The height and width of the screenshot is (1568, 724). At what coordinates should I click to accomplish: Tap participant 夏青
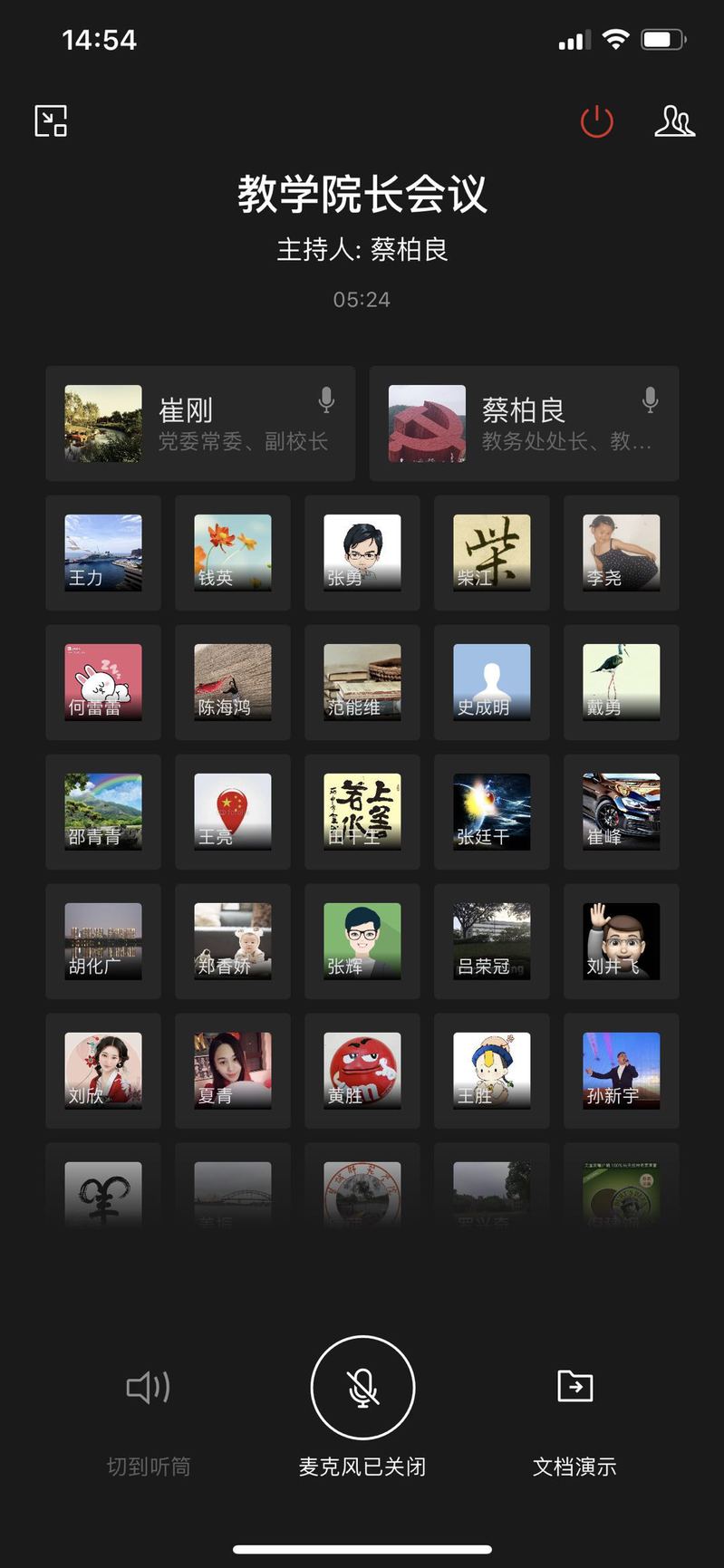tap(233, 1071)
